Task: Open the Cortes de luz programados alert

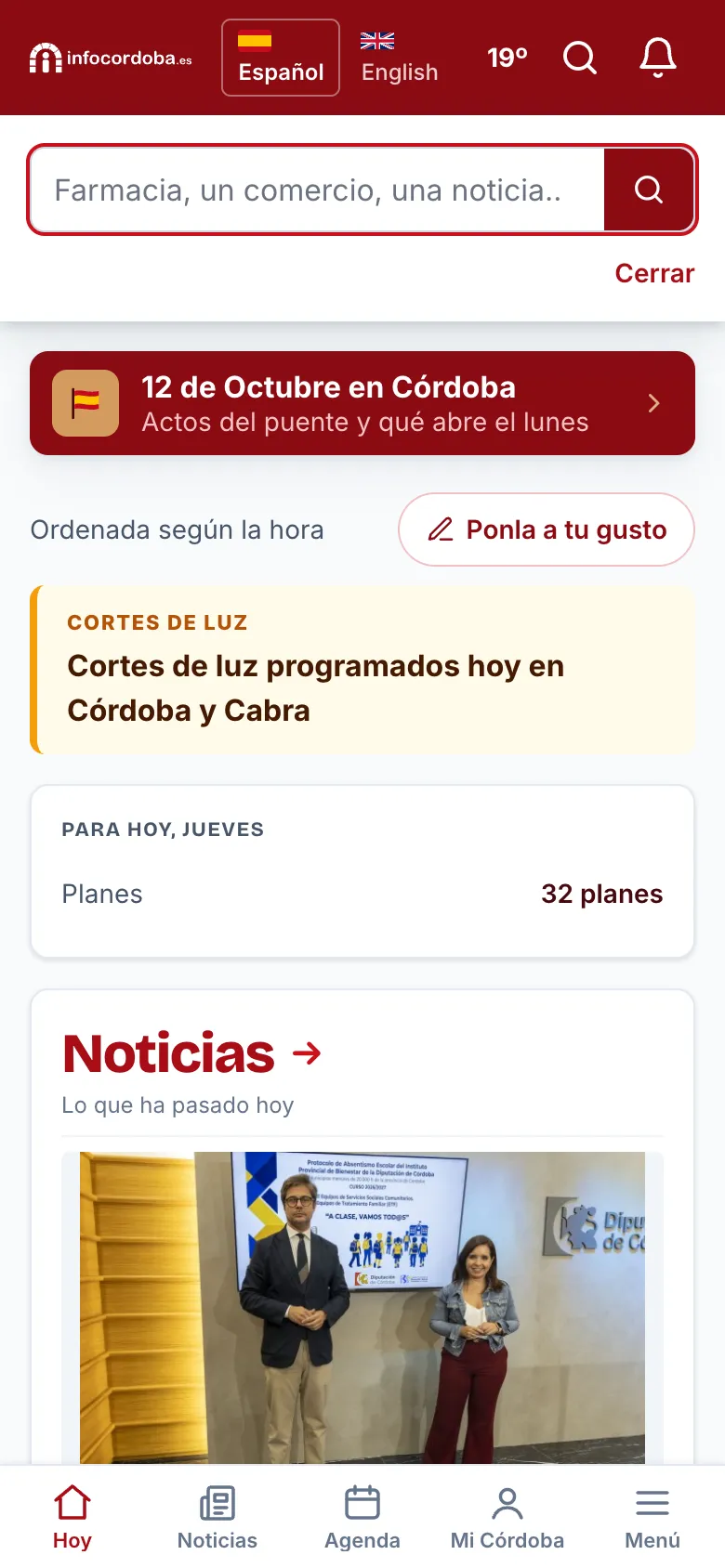Action: click(362, 670)
